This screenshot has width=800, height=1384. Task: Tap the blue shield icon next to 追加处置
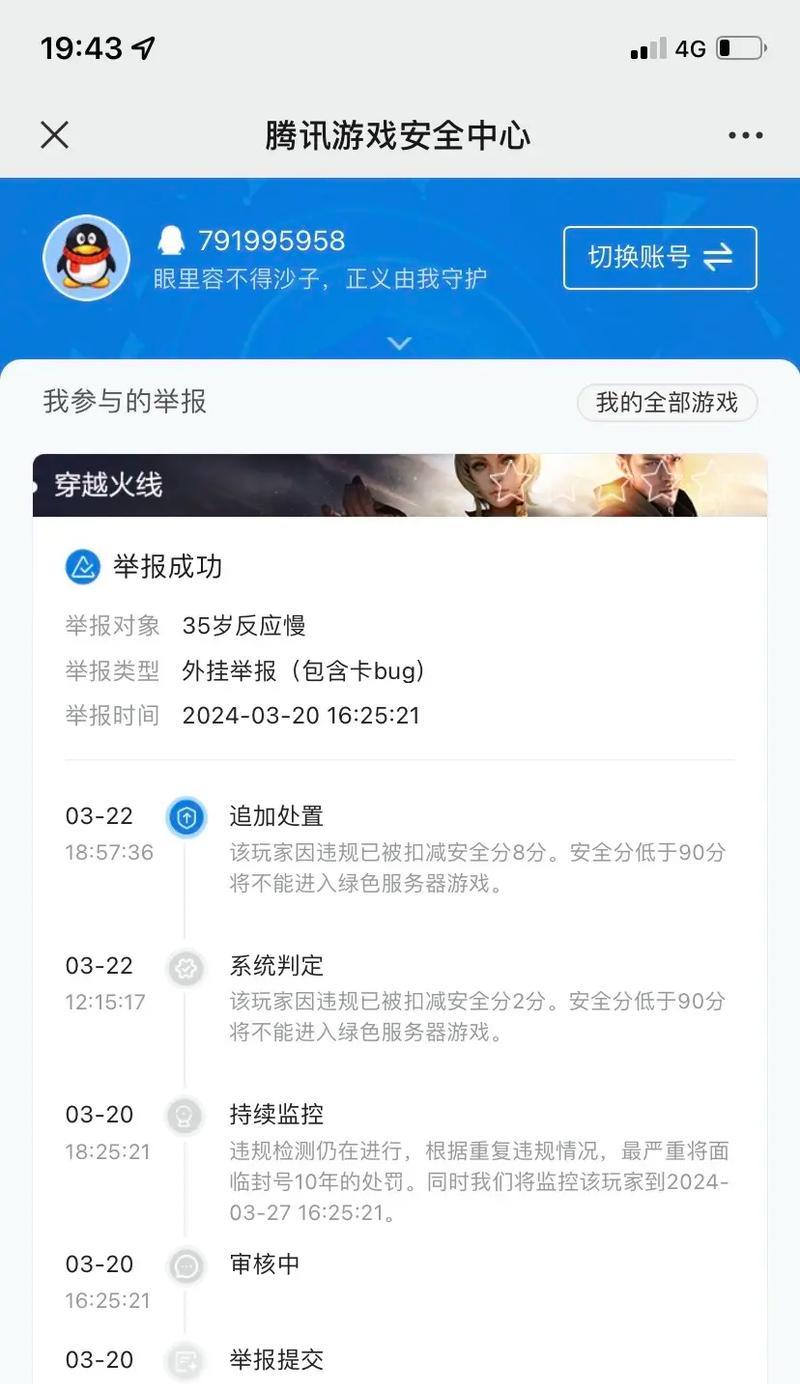point(185,817)
